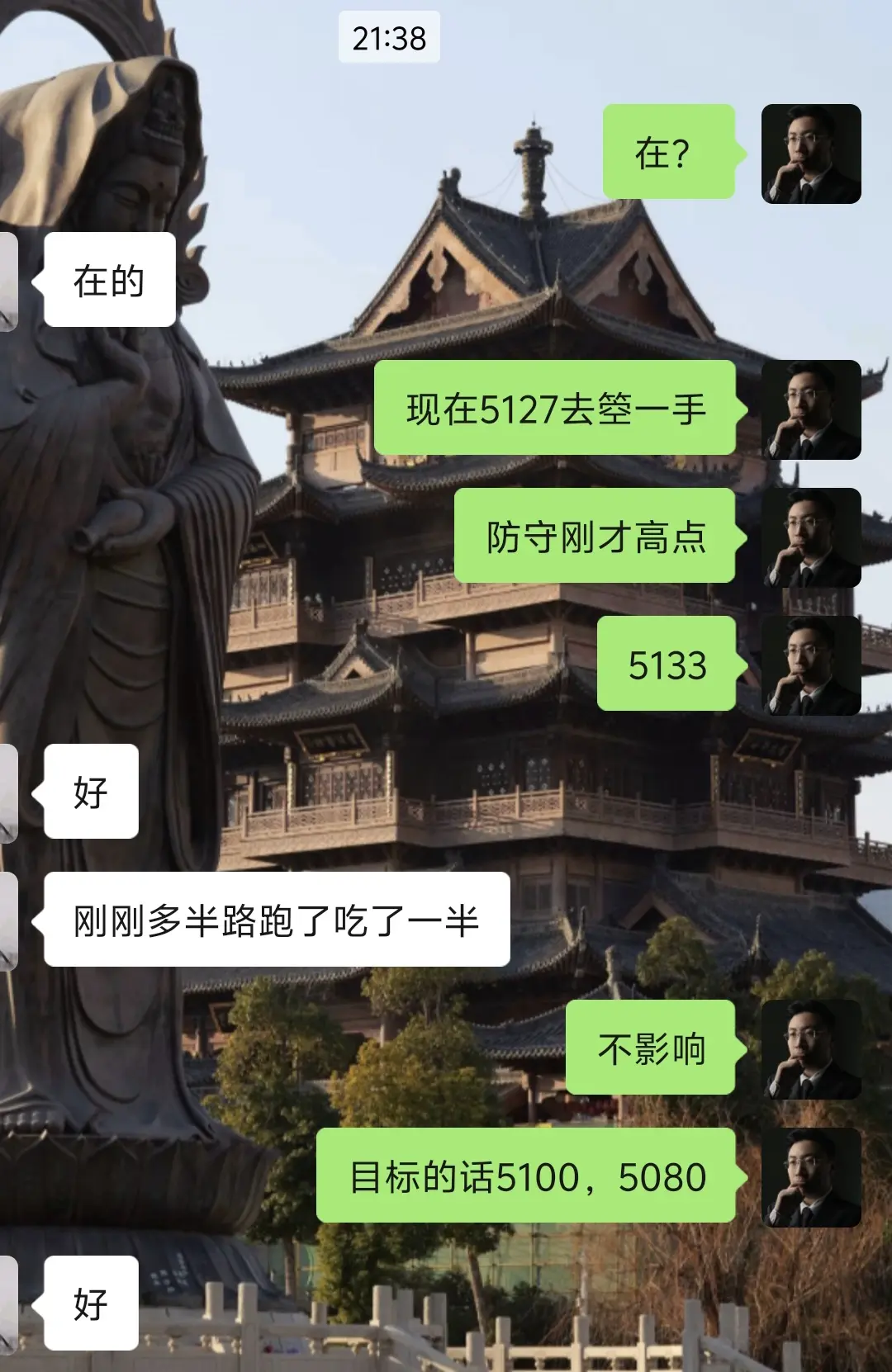Select the white bubble reading '在的'

coord(111,279)
